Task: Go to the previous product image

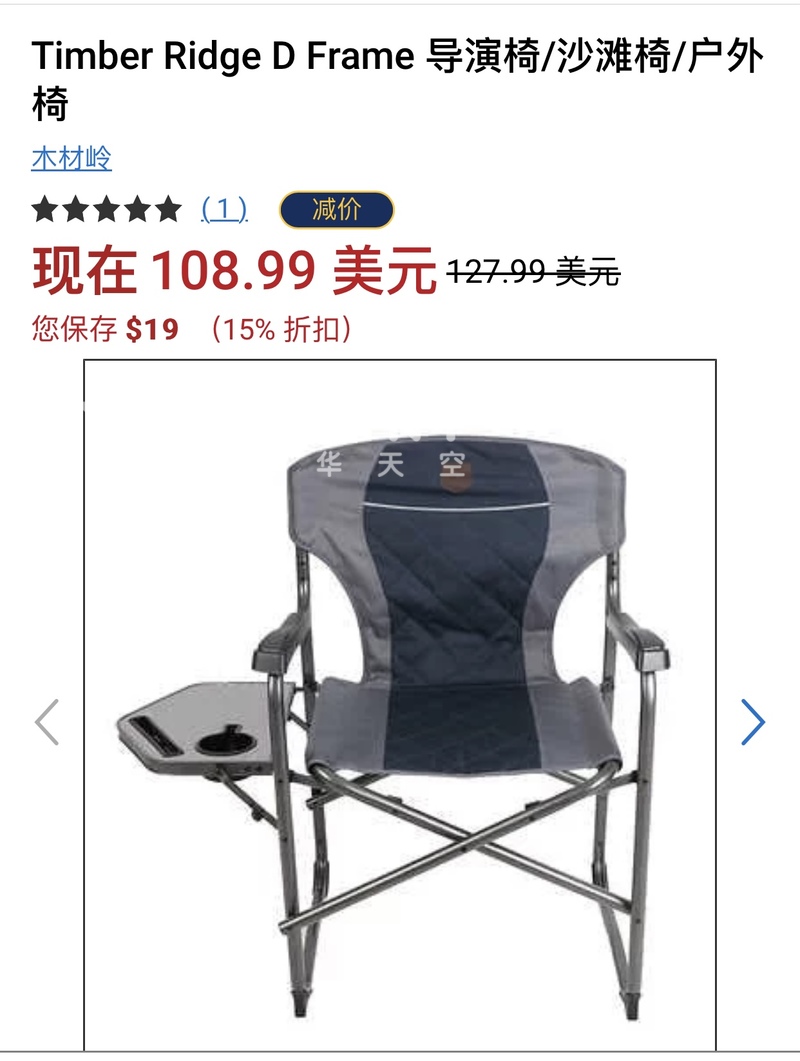Action: pos(47,721)
